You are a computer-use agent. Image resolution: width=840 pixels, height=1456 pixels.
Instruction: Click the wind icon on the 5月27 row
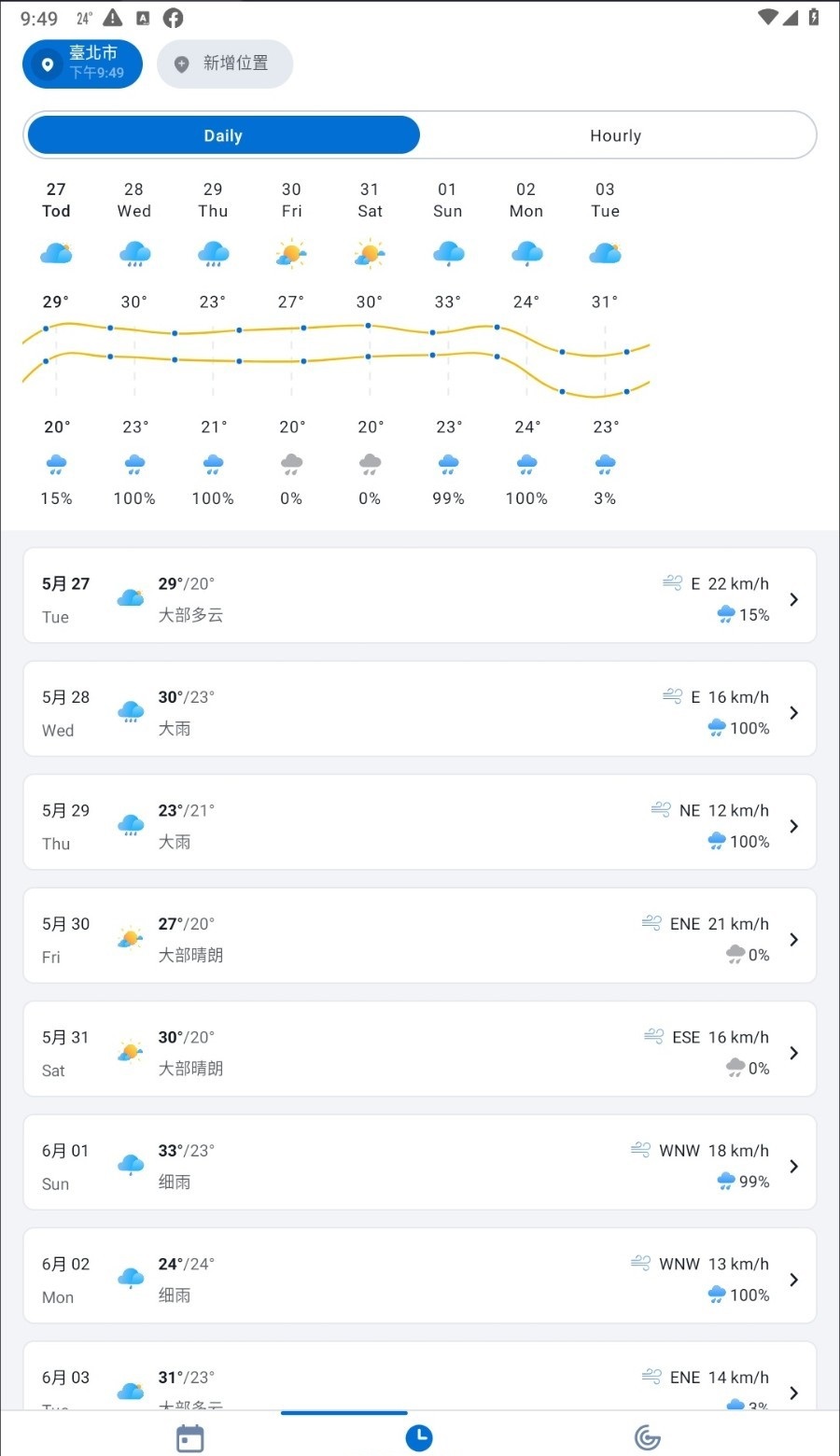(x=672, y=582)
